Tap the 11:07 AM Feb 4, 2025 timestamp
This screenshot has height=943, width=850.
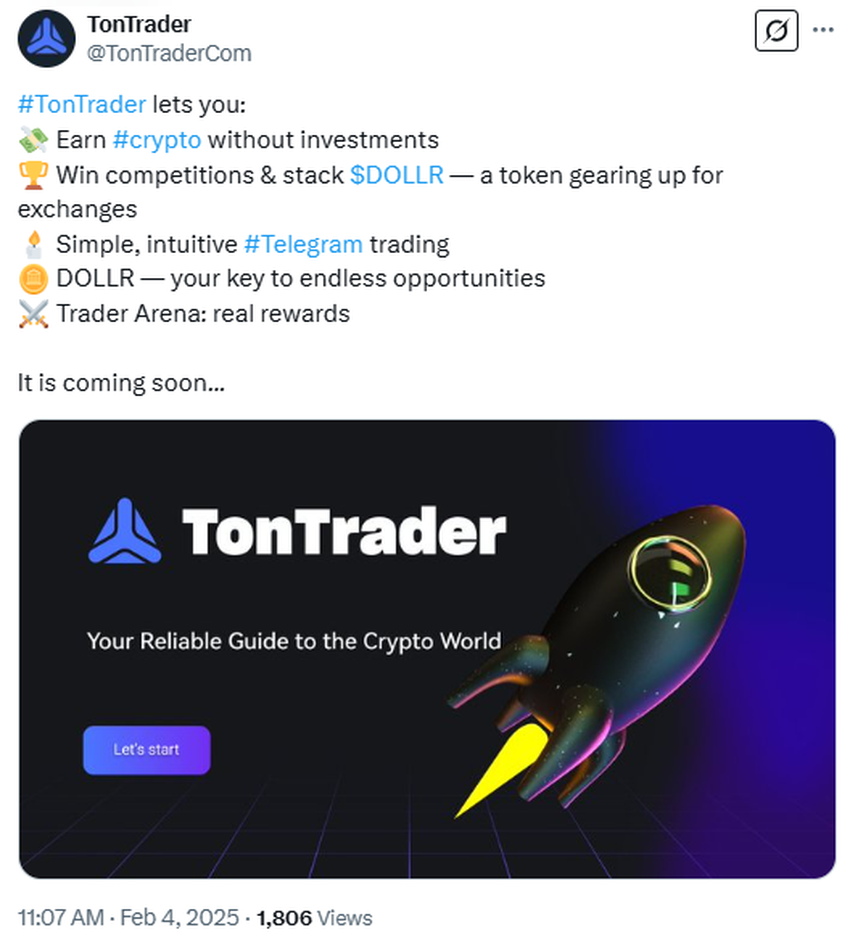129,917
